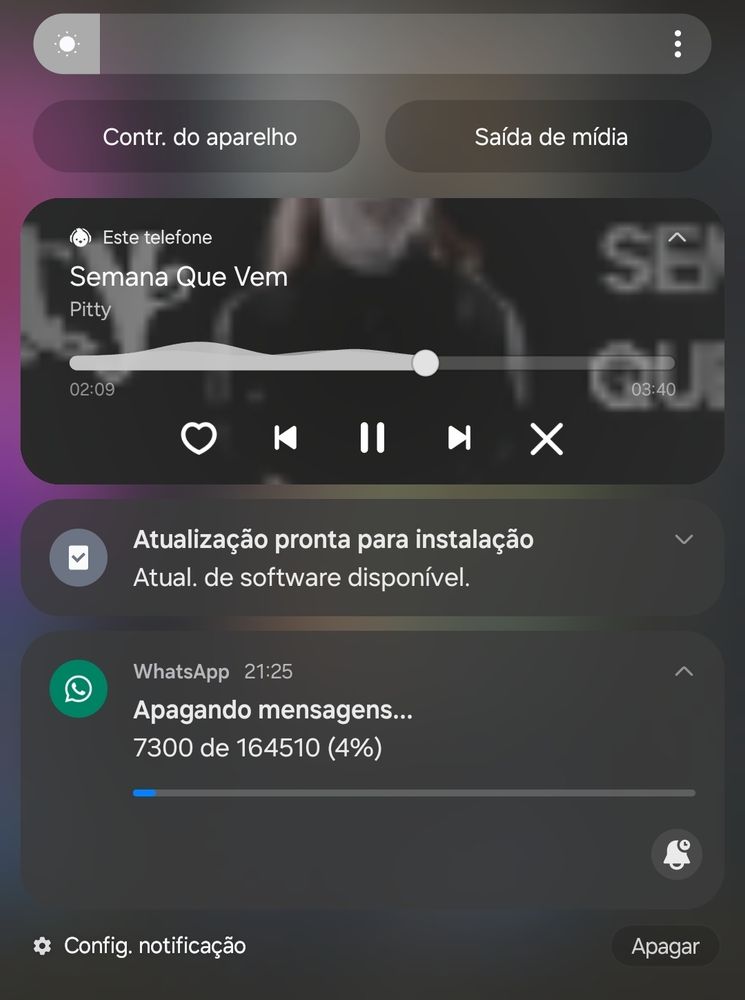Clear notifications with Apagar button

tap(665, 946)
